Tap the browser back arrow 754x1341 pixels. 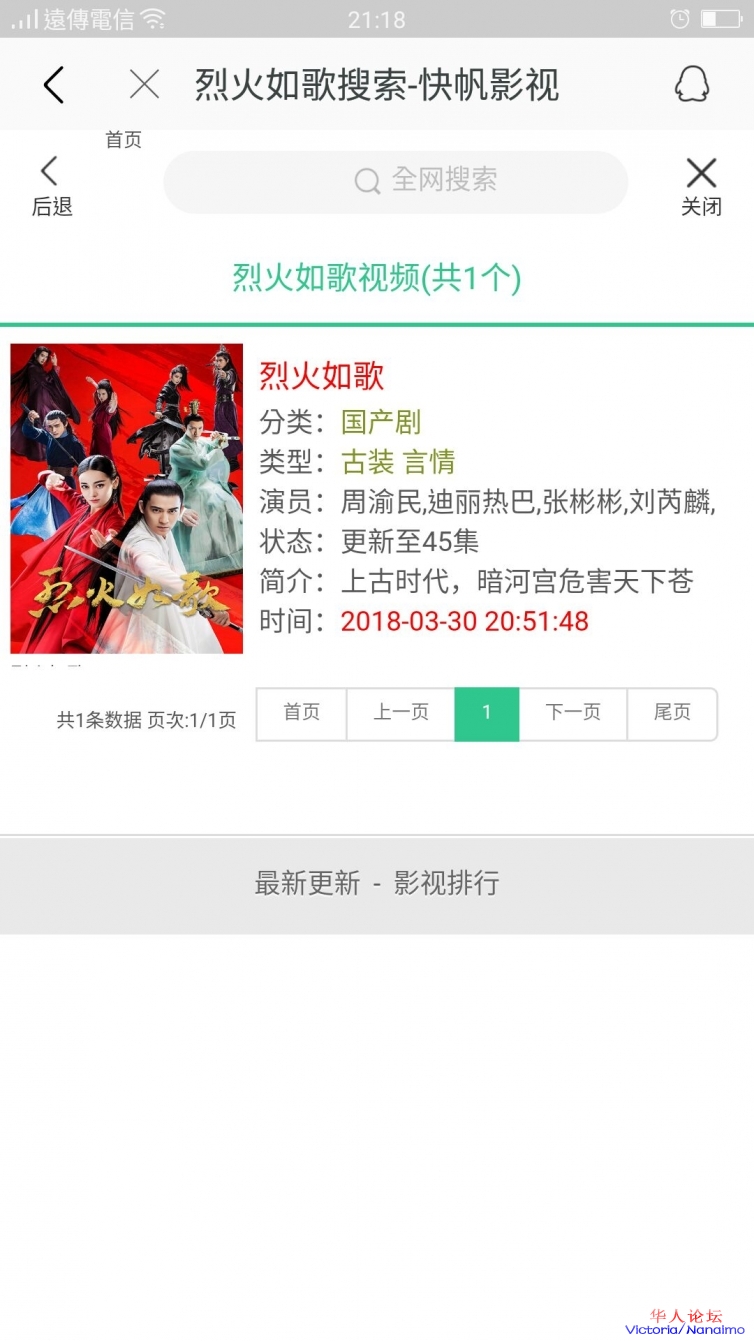pyautogui.click(x=54, y=85)
